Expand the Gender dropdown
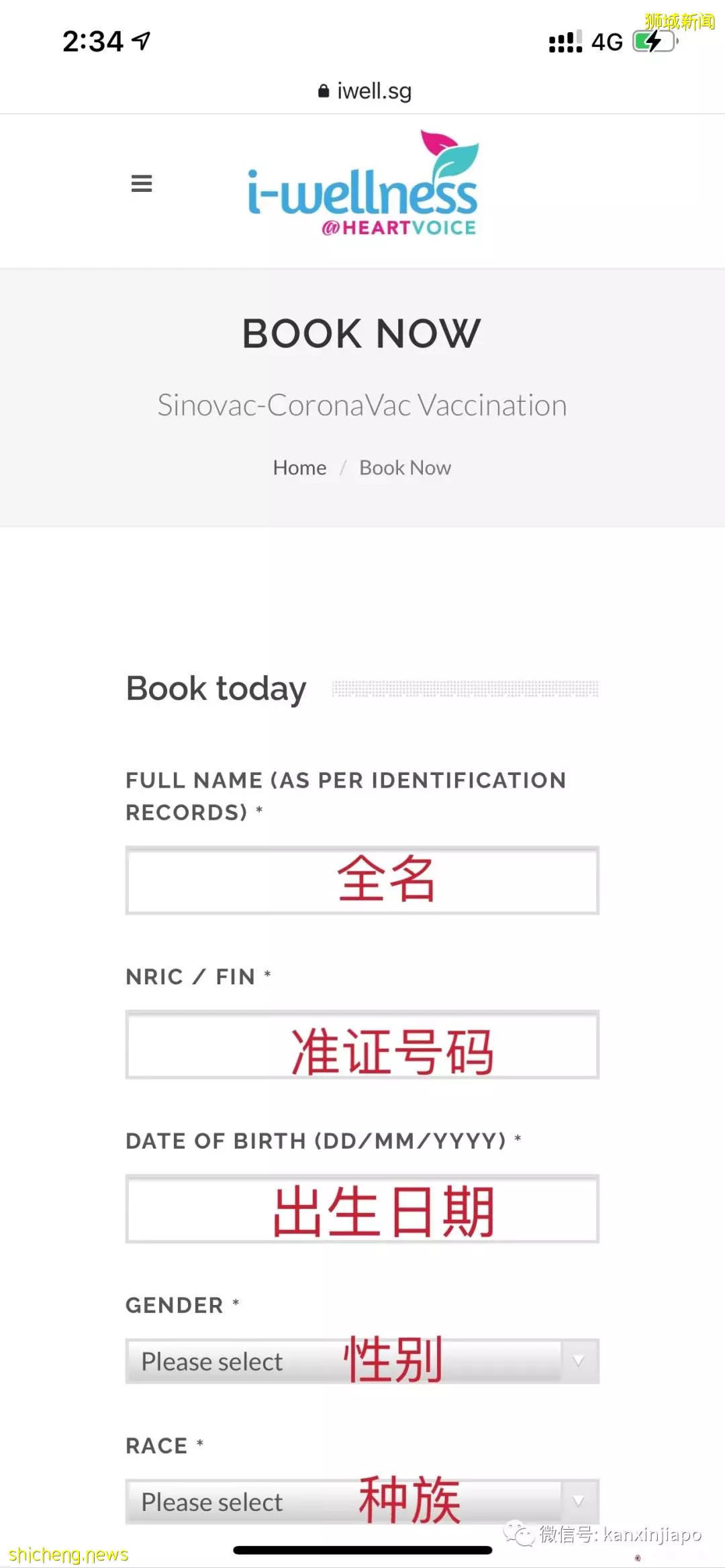Screen dimensions: 725x1568 [x=362, y=1361]
